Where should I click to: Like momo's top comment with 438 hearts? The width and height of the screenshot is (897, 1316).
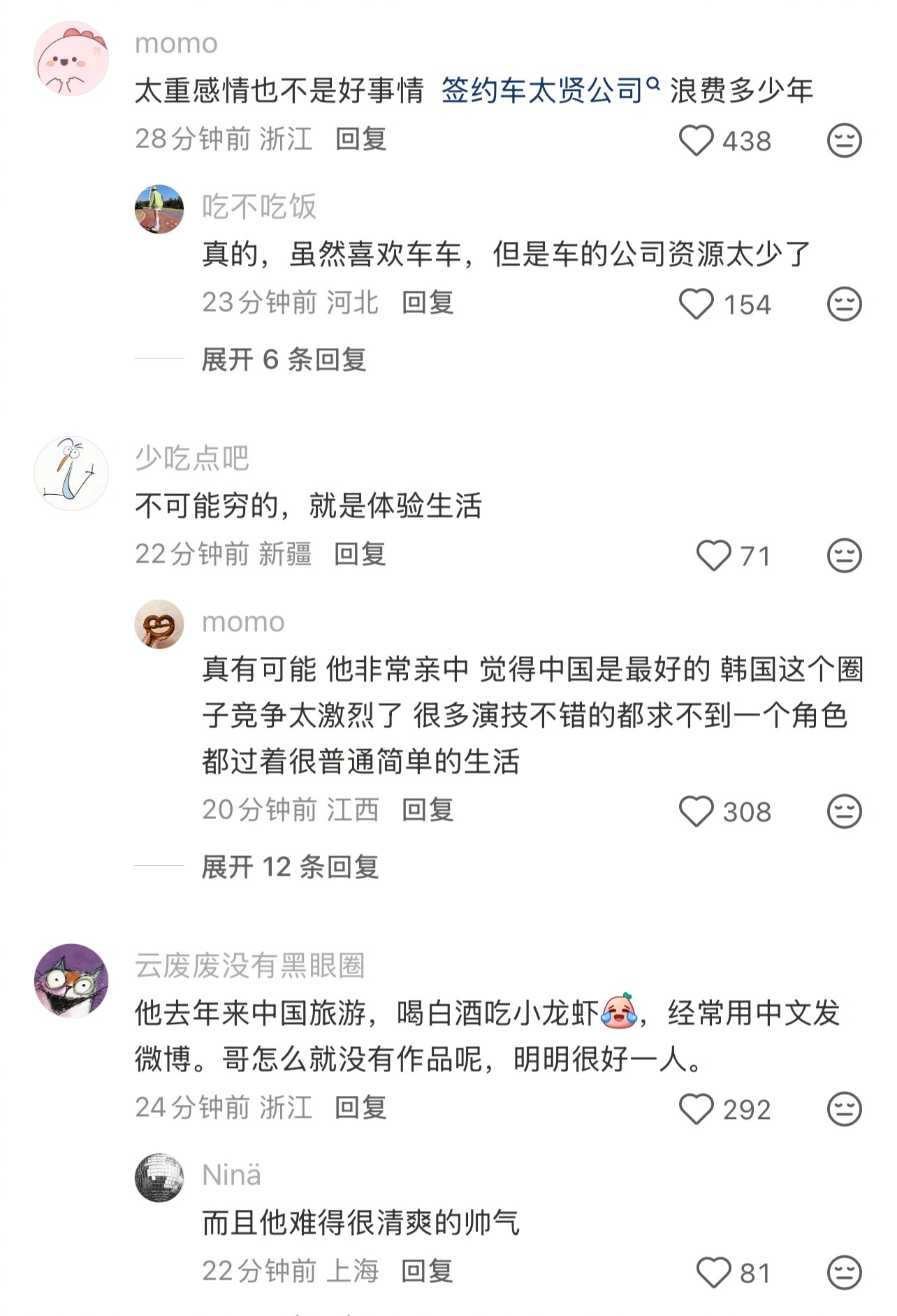point(695,138)
